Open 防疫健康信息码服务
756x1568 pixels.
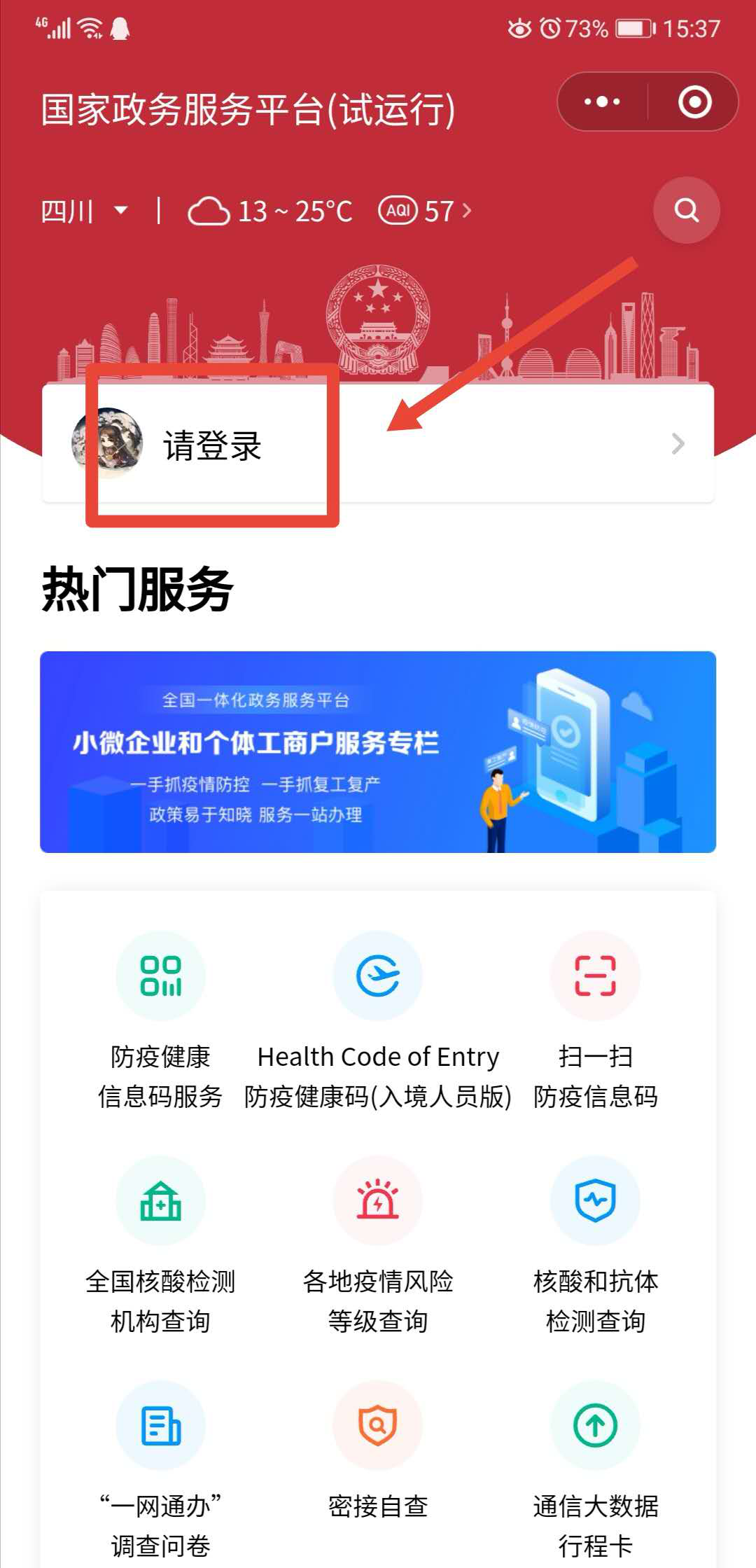[x=160, y=1019]
